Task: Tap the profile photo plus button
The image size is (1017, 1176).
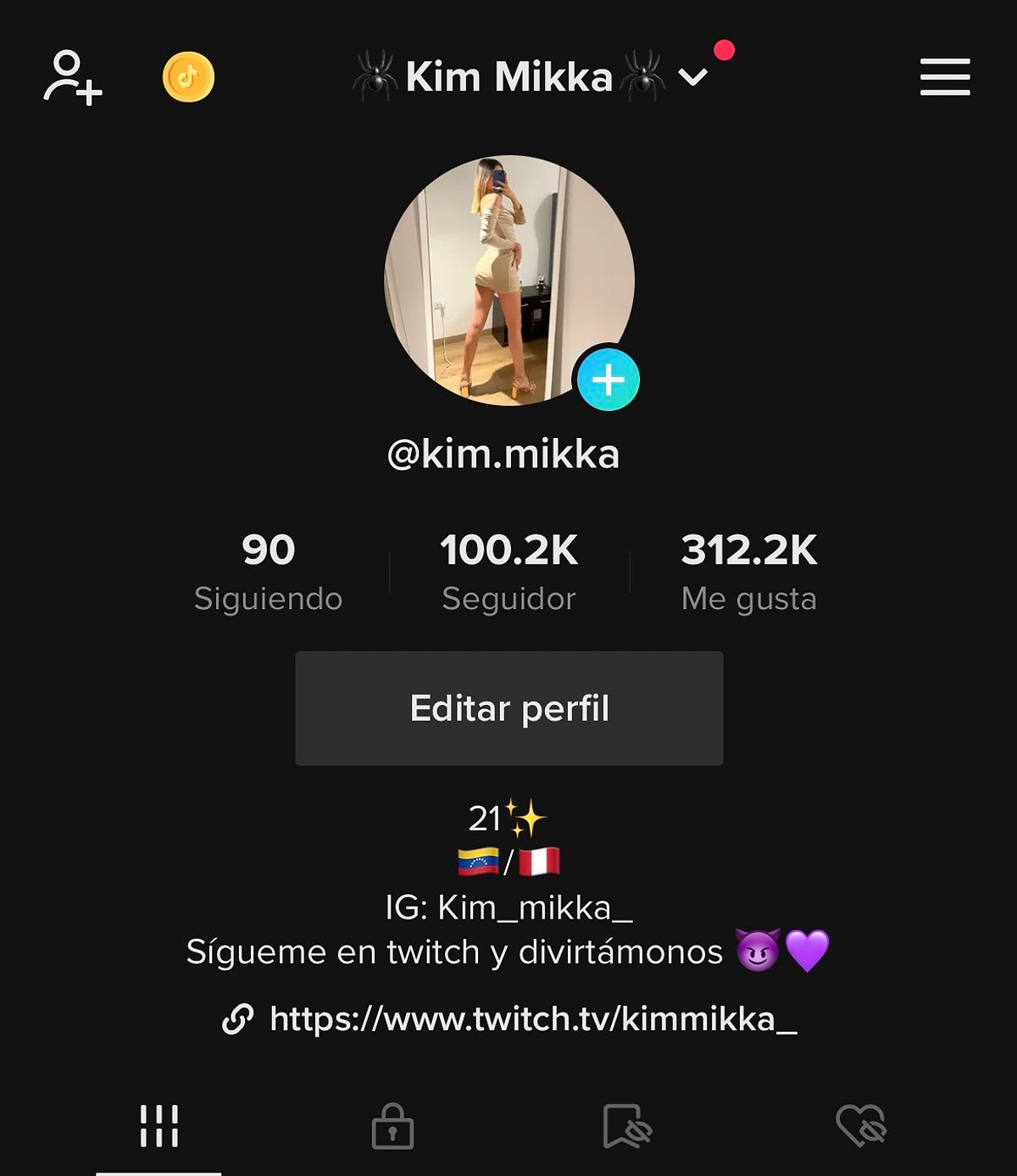Action: pyautogui.click(x=608, y=380)
